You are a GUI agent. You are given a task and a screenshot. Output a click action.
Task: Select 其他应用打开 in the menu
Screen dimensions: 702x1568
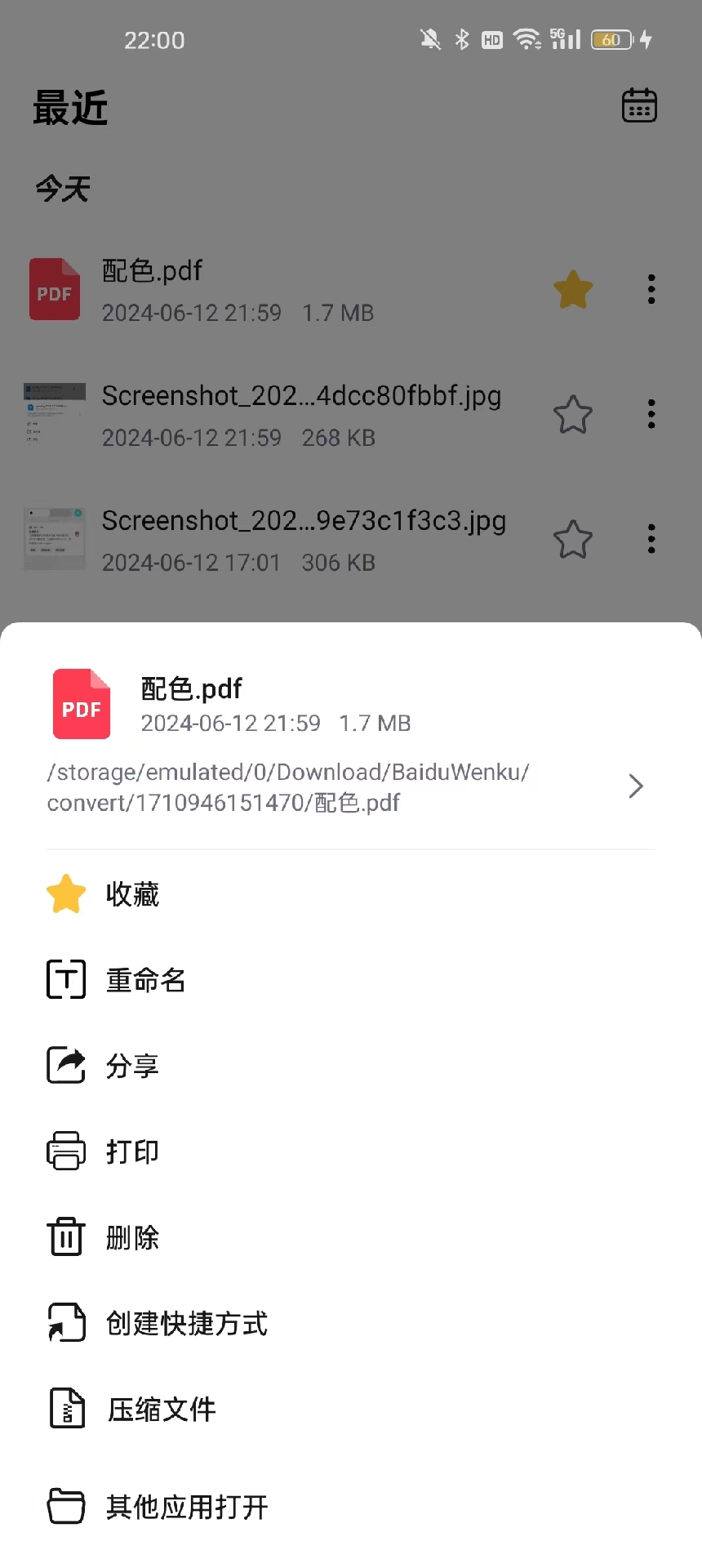click(185, 1507)
